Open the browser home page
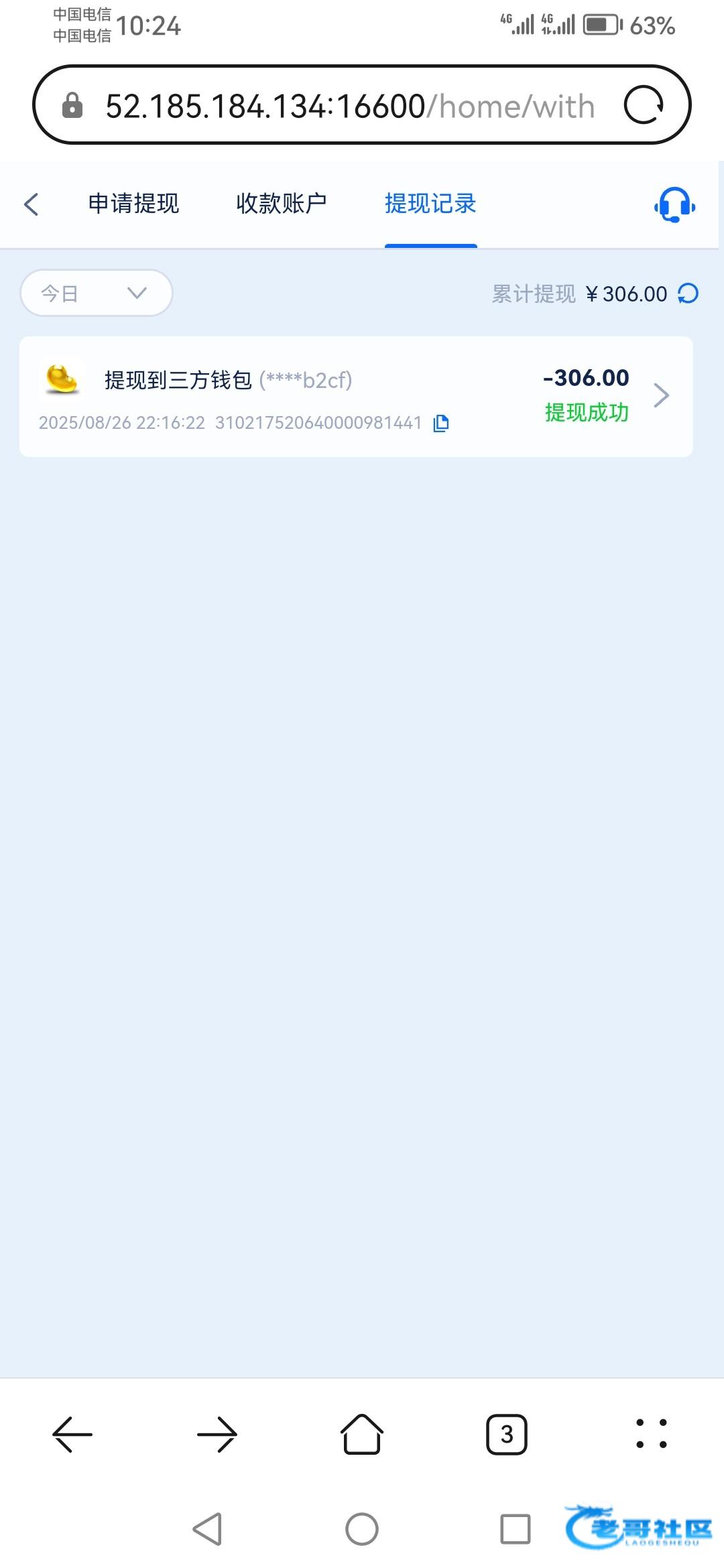724x1568 pixels. pyautogui.click(x=362, y=1434)
